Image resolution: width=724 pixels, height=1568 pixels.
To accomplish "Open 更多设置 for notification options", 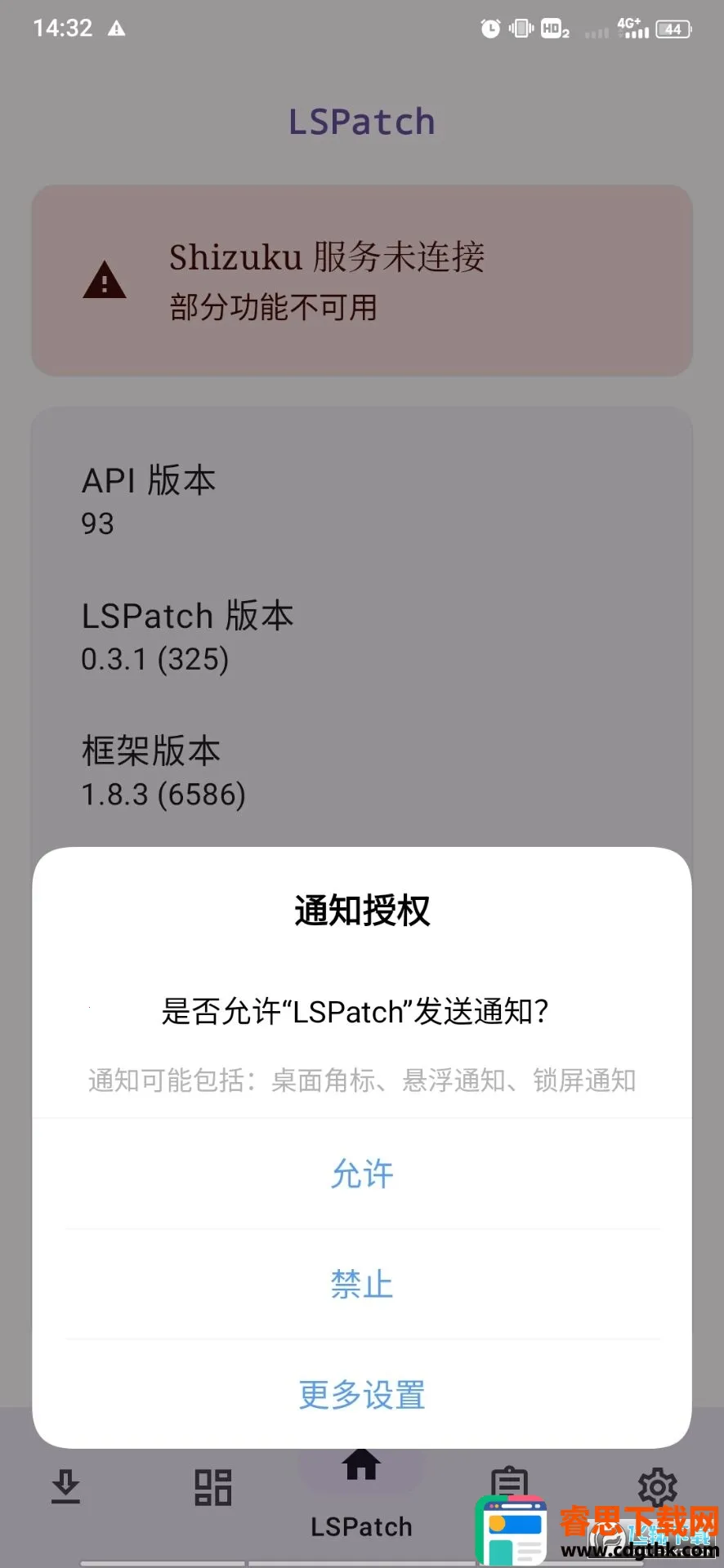I will [x=362, y=1394].
